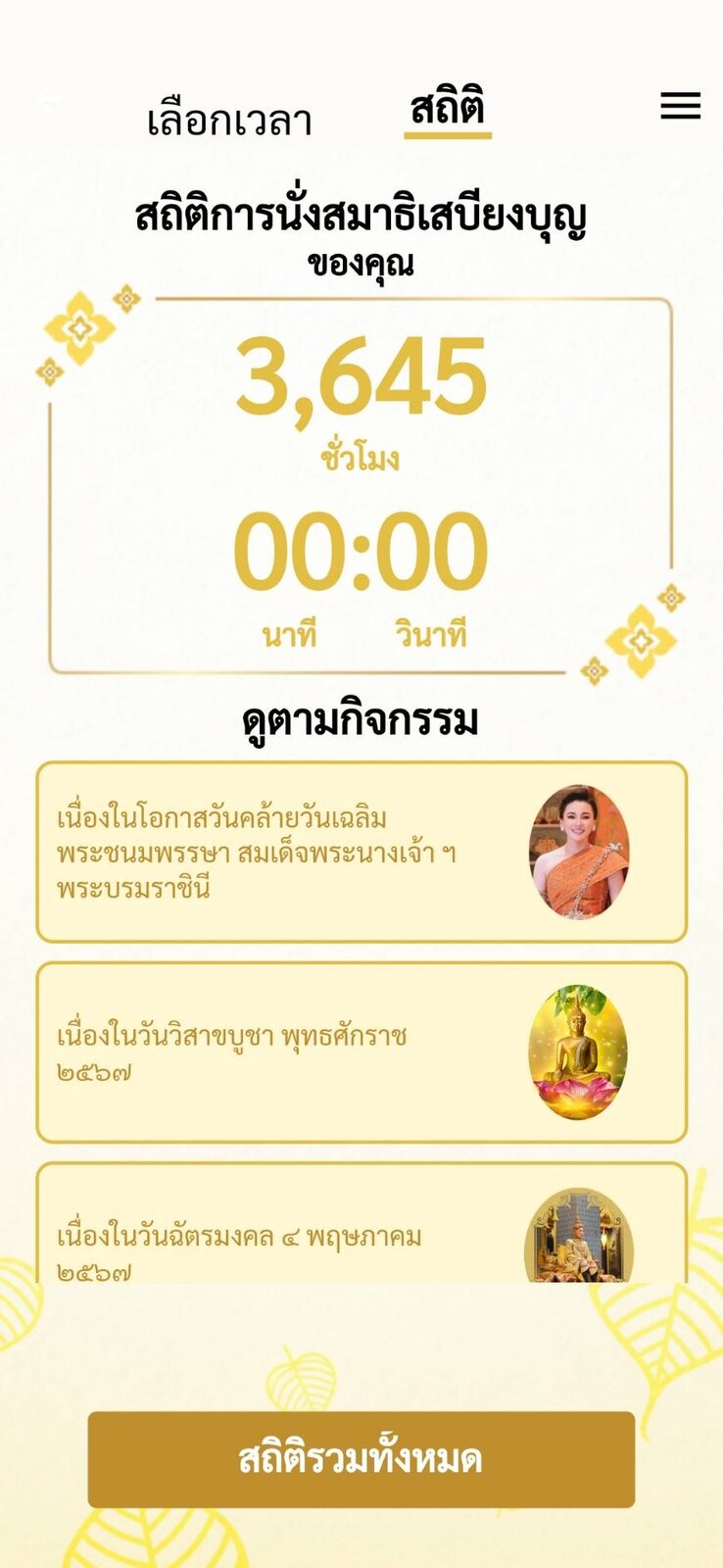Open the วันวิสาขบูชา ๒๕๖๗ activity card

click(x=361, y=1052)
